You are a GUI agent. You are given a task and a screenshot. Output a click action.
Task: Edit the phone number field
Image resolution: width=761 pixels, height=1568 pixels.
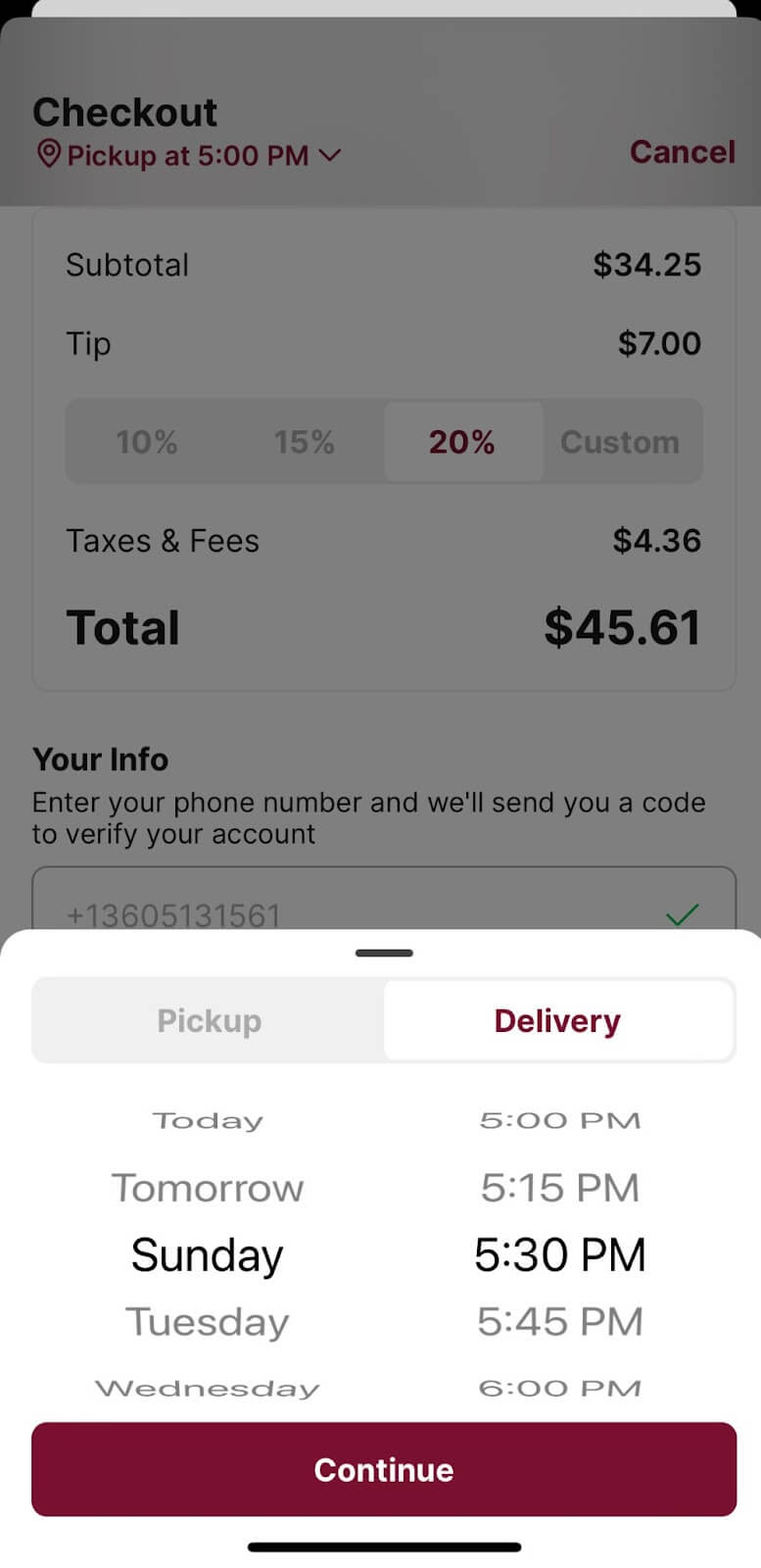pos(353,911)
